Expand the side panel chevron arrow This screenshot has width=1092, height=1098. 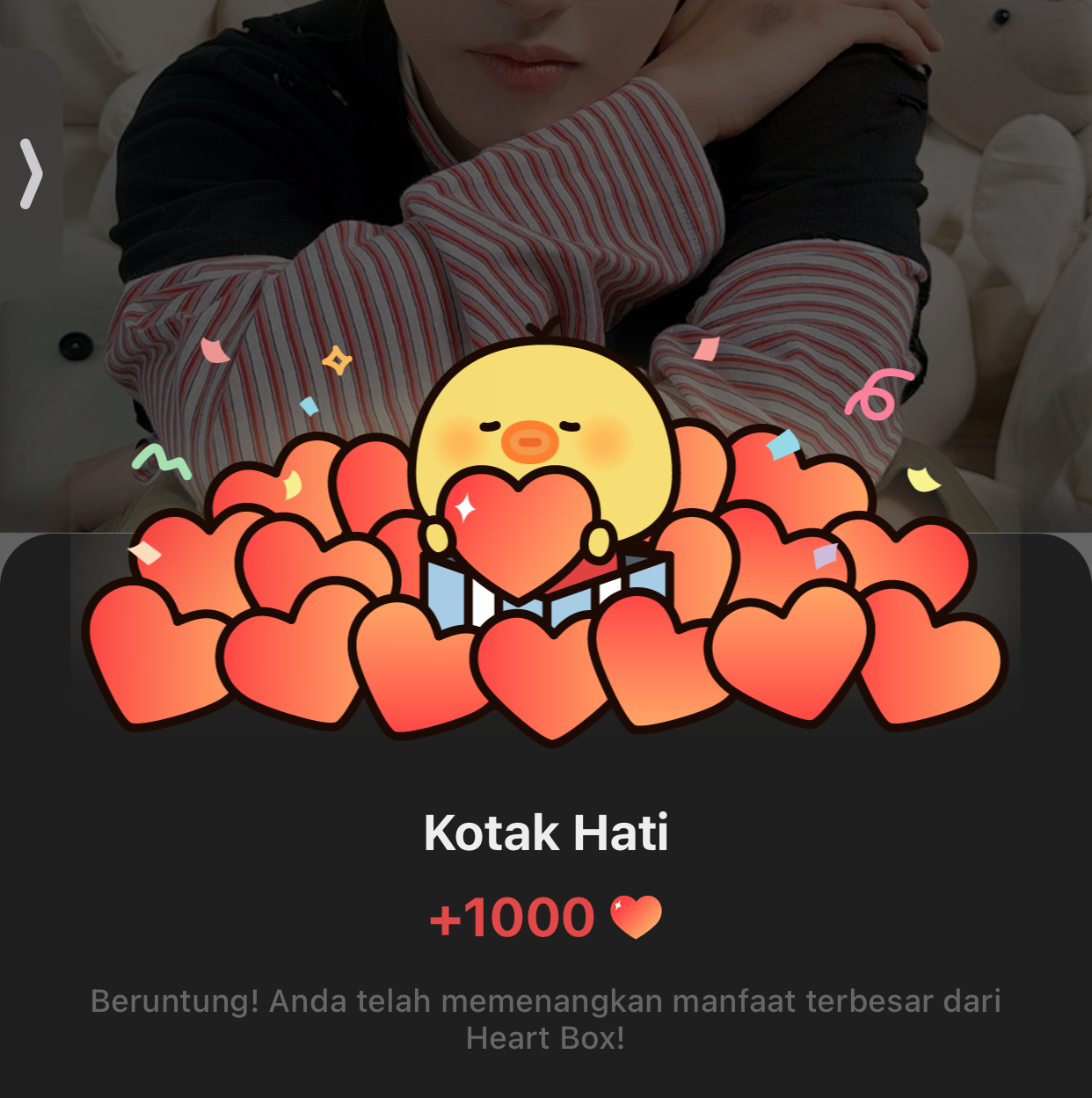click(31, 173)
